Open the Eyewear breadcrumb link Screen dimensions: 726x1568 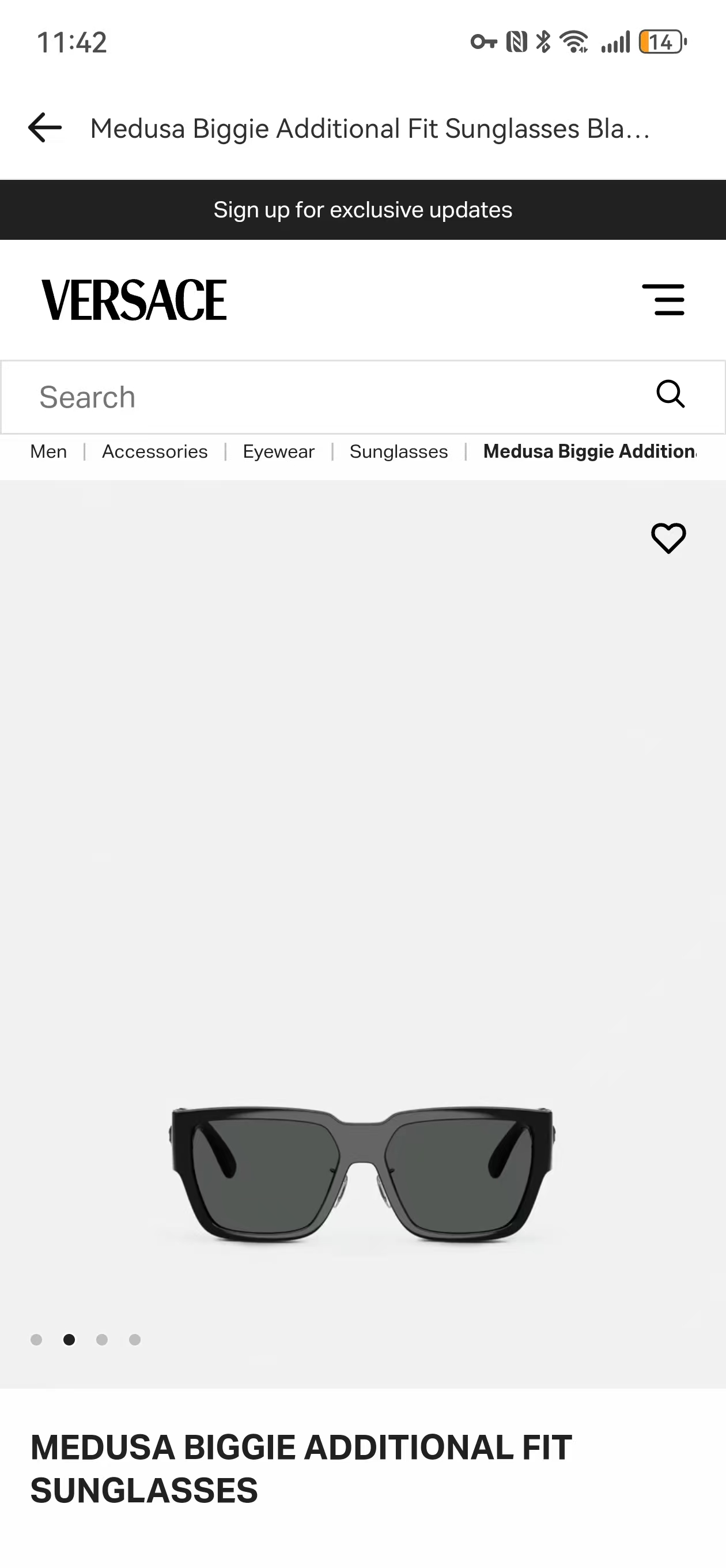tap(279, 451)
